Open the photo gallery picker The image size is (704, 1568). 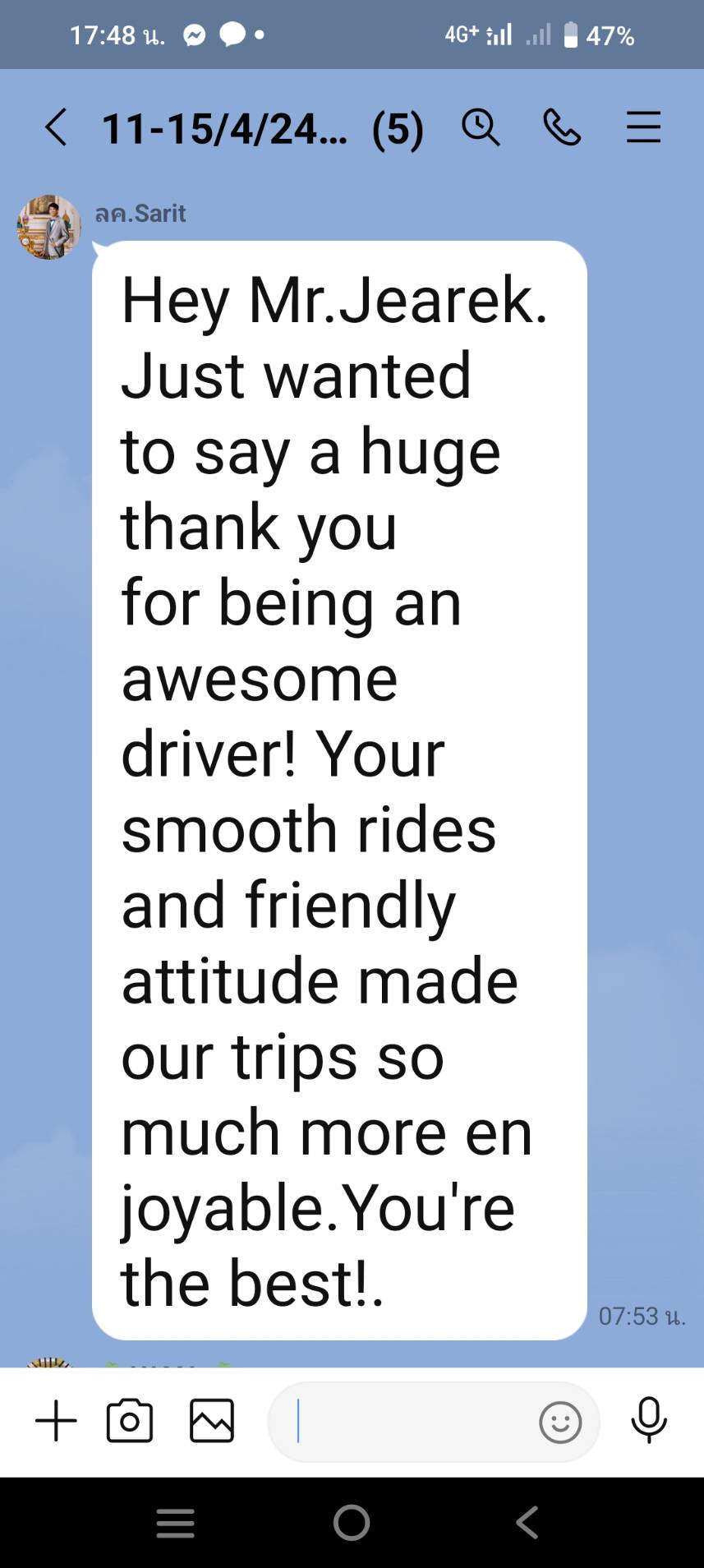(212, 1421)
